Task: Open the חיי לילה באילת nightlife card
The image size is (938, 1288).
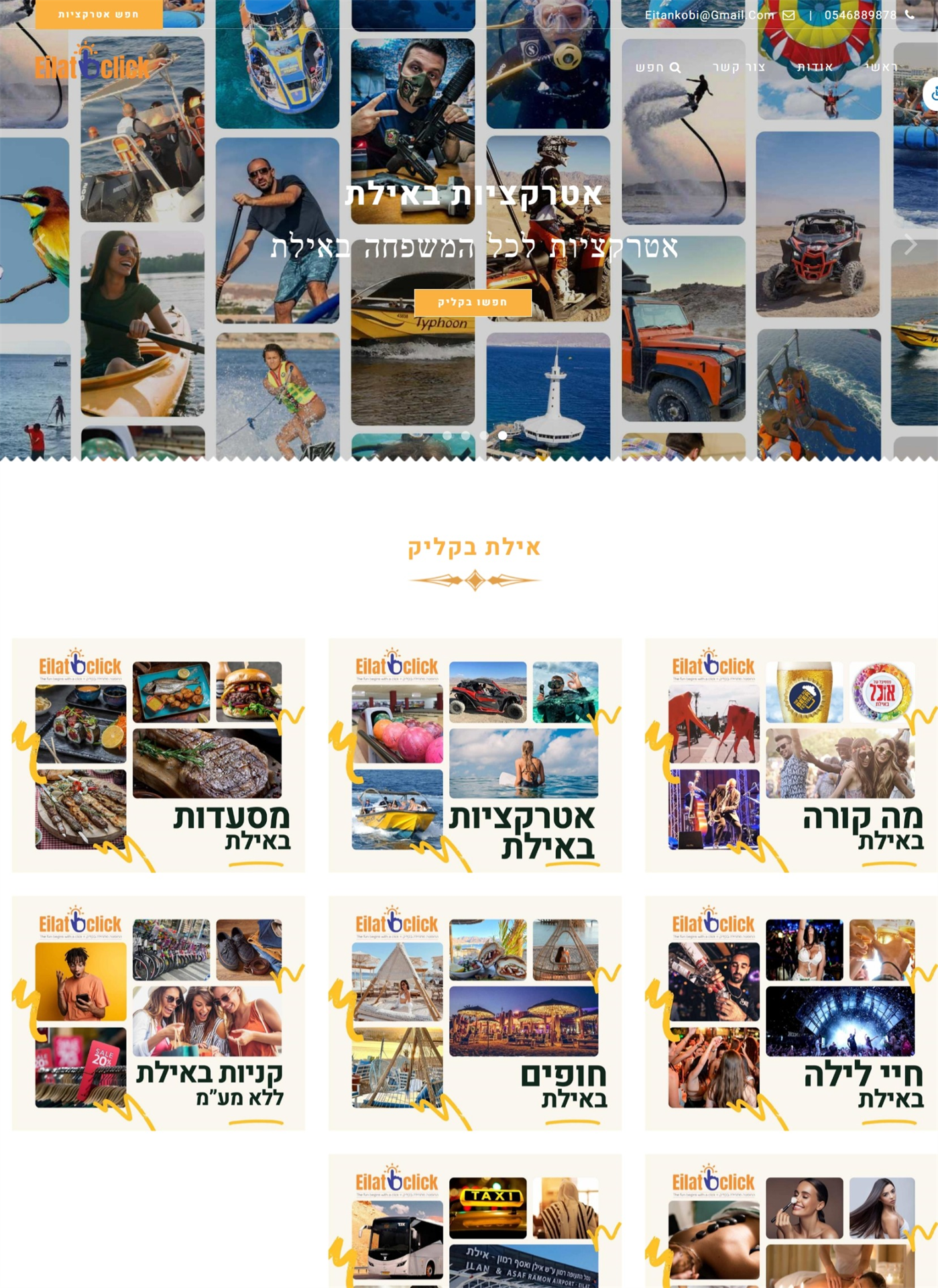Action: click(x=791, y=1013)
